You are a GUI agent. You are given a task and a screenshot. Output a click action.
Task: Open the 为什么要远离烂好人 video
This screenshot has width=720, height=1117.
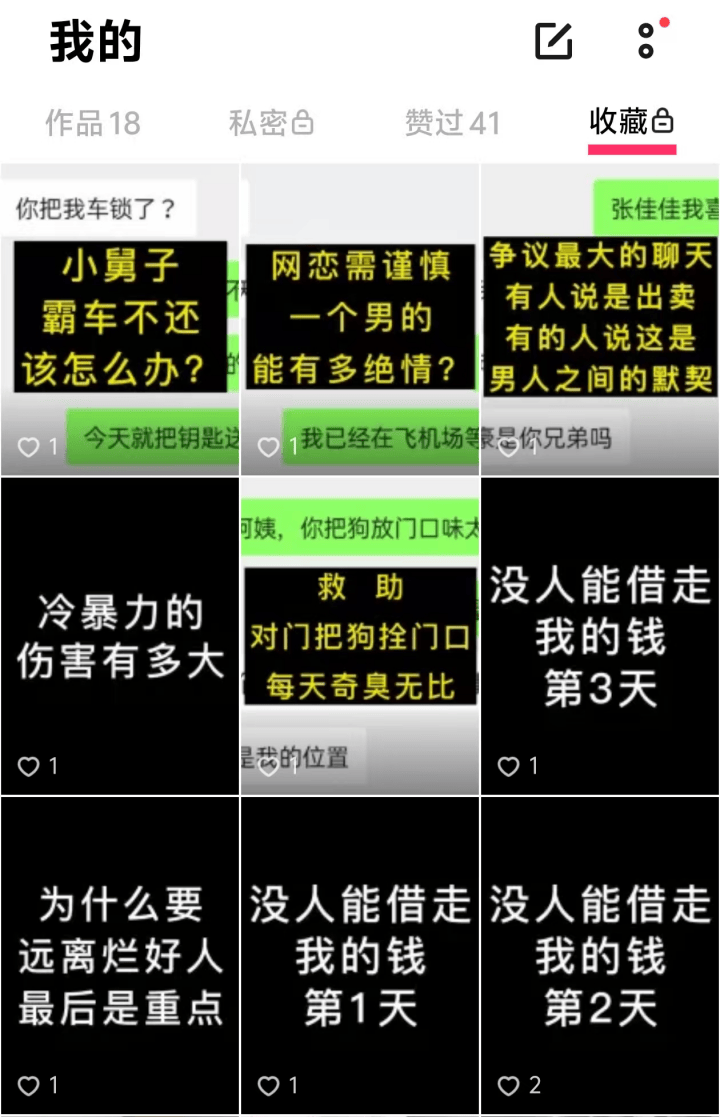coord(120,955)
